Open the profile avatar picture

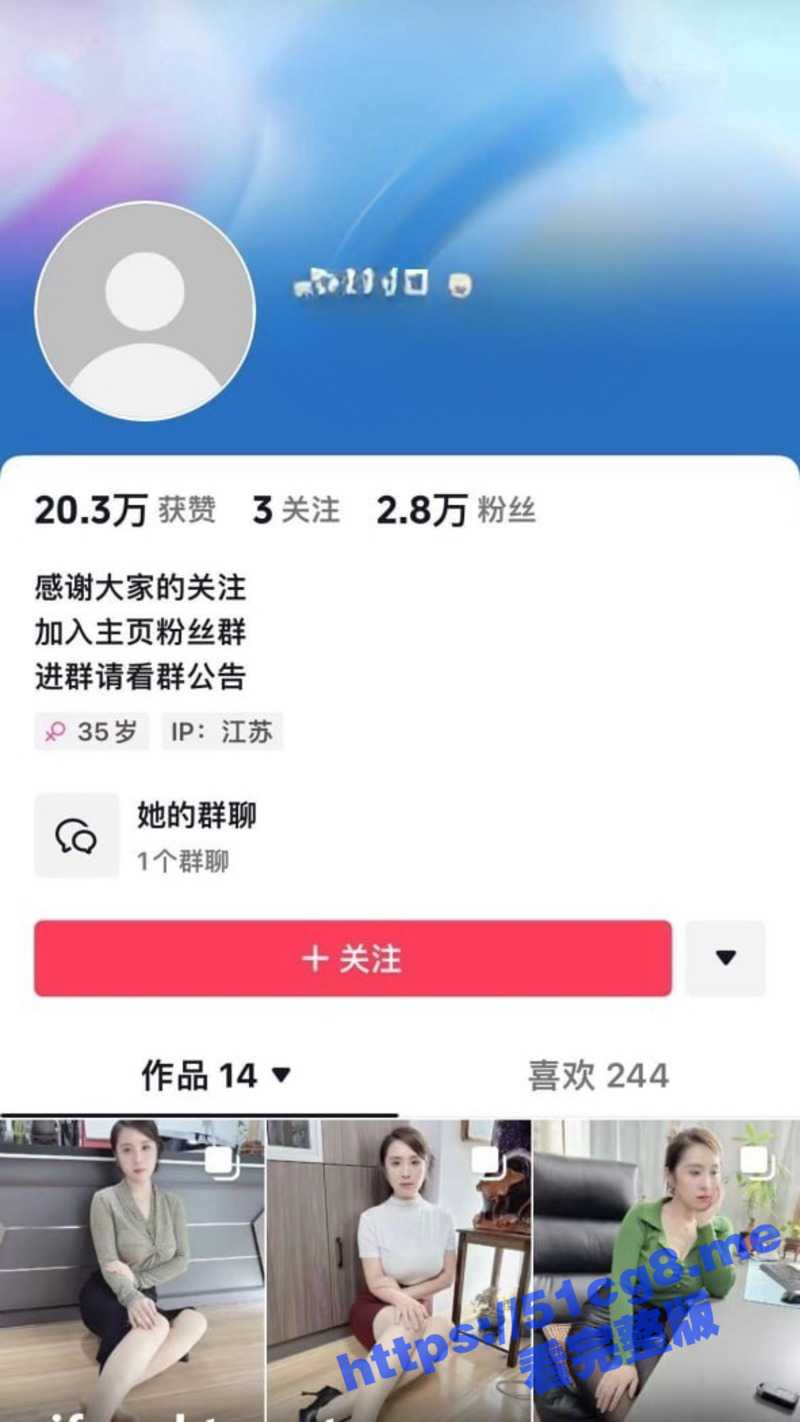pyautogui.click(x=145, y=311)
